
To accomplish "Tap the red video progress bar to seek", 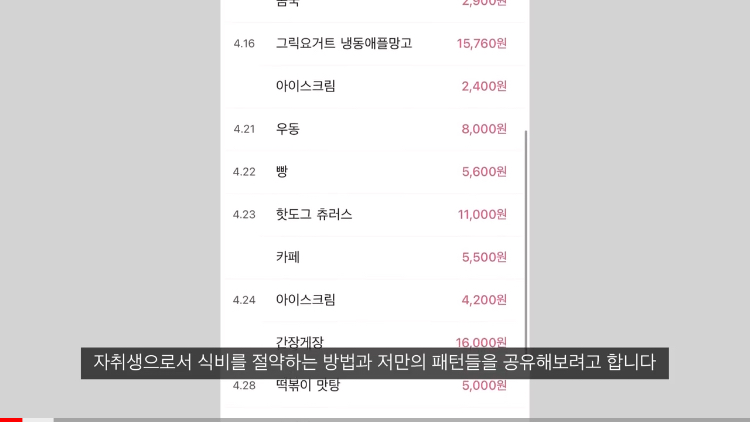I will [x=11, y=419].
